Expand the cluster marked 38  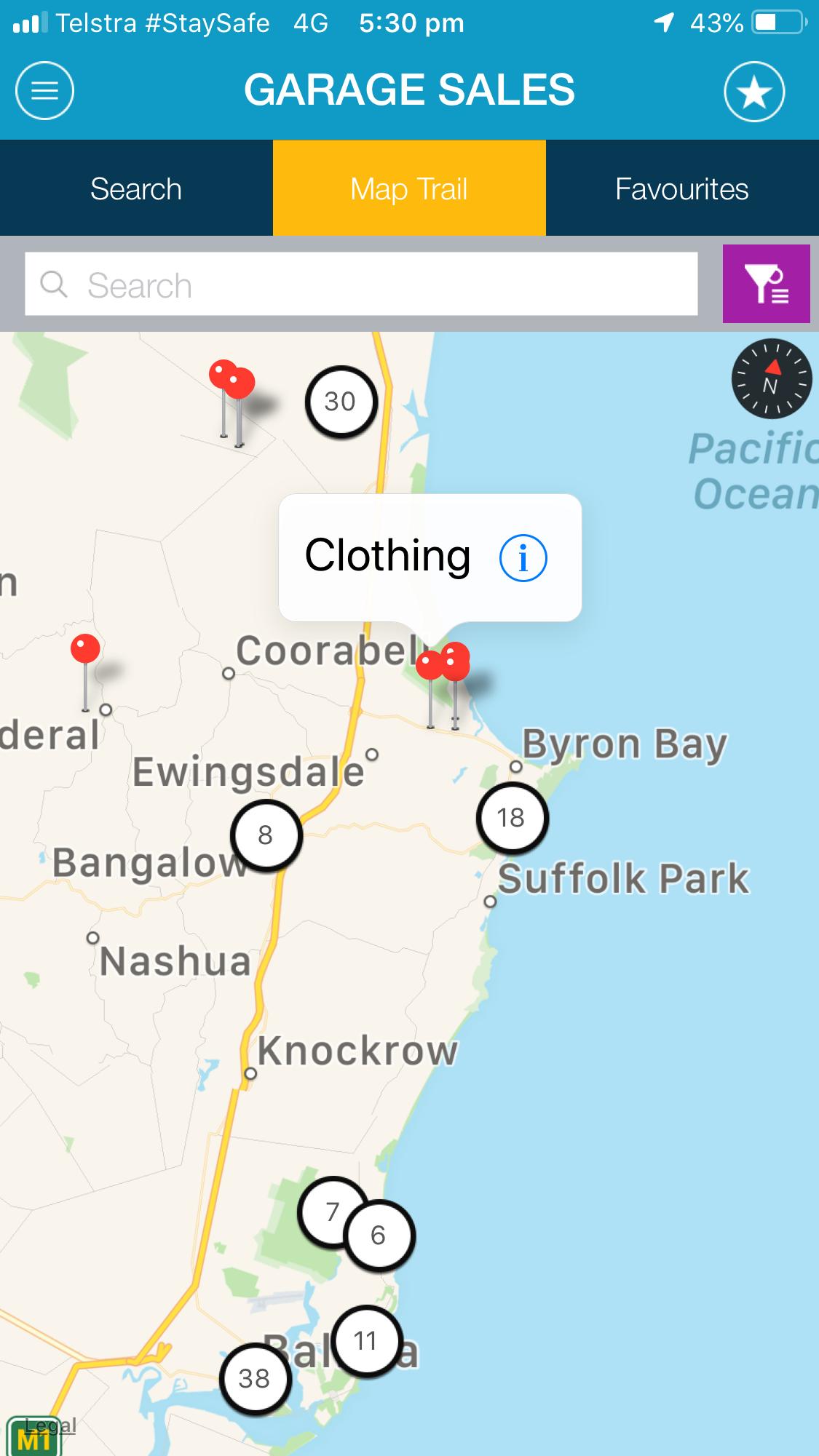click(255, 1378)
